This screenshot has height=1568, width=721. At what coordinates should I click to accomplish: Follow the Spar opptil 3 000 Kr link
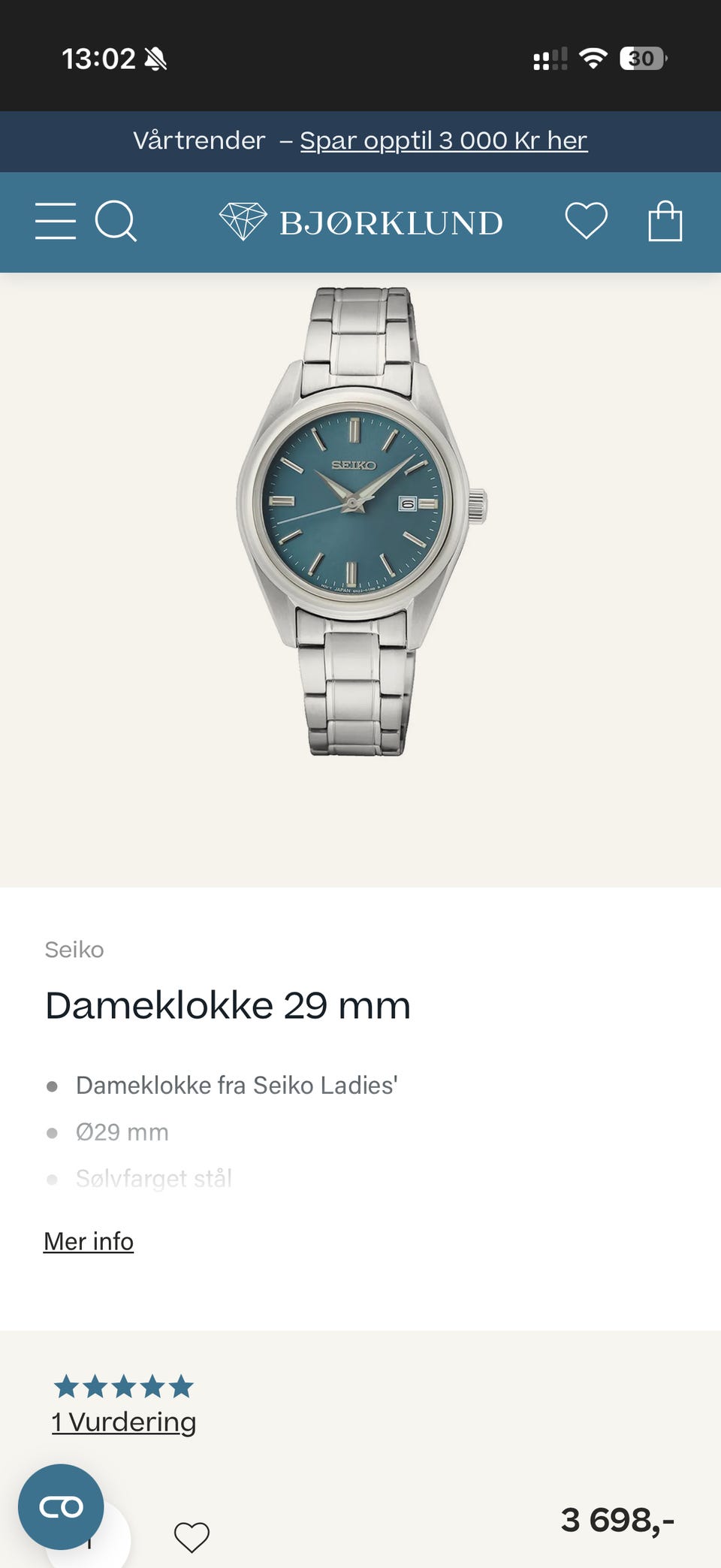442,140
